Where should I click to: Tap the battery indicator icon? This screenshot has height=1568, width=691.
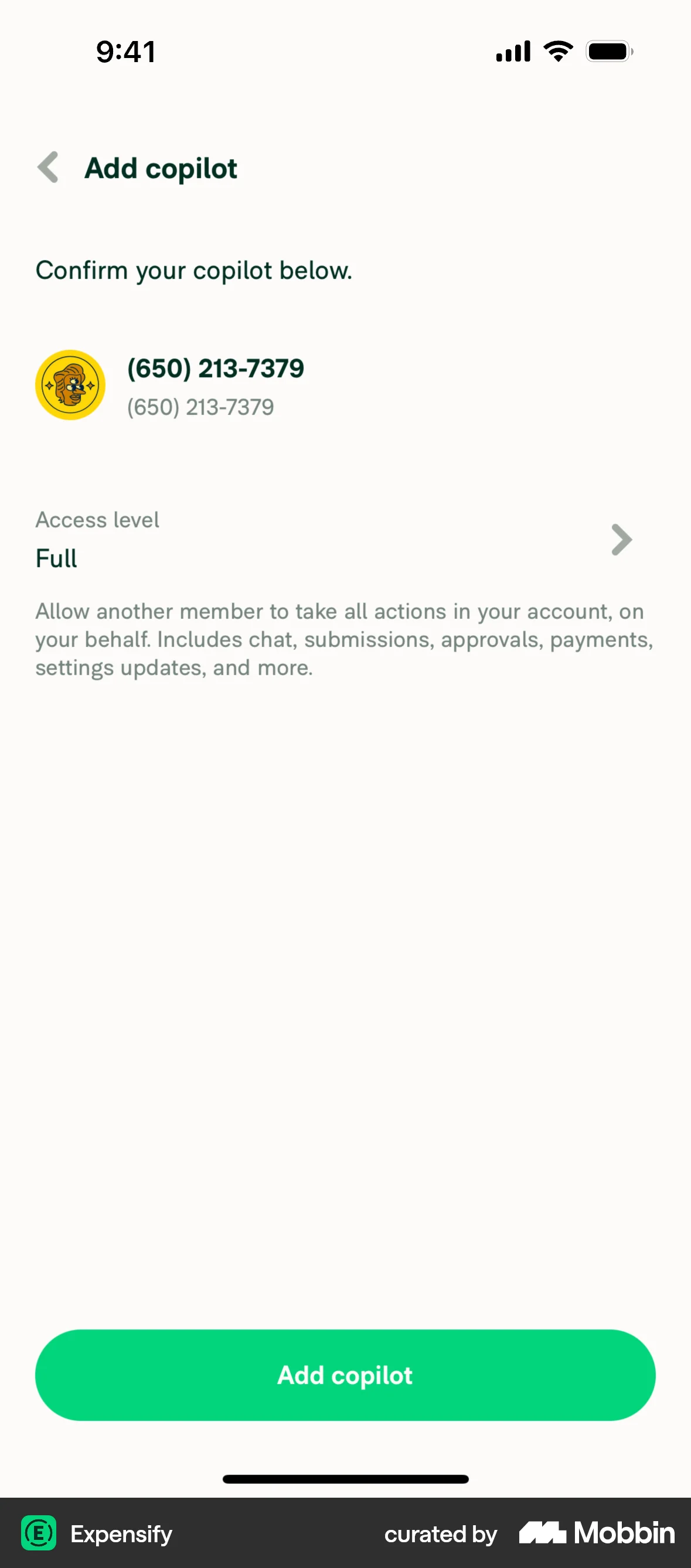609,51
